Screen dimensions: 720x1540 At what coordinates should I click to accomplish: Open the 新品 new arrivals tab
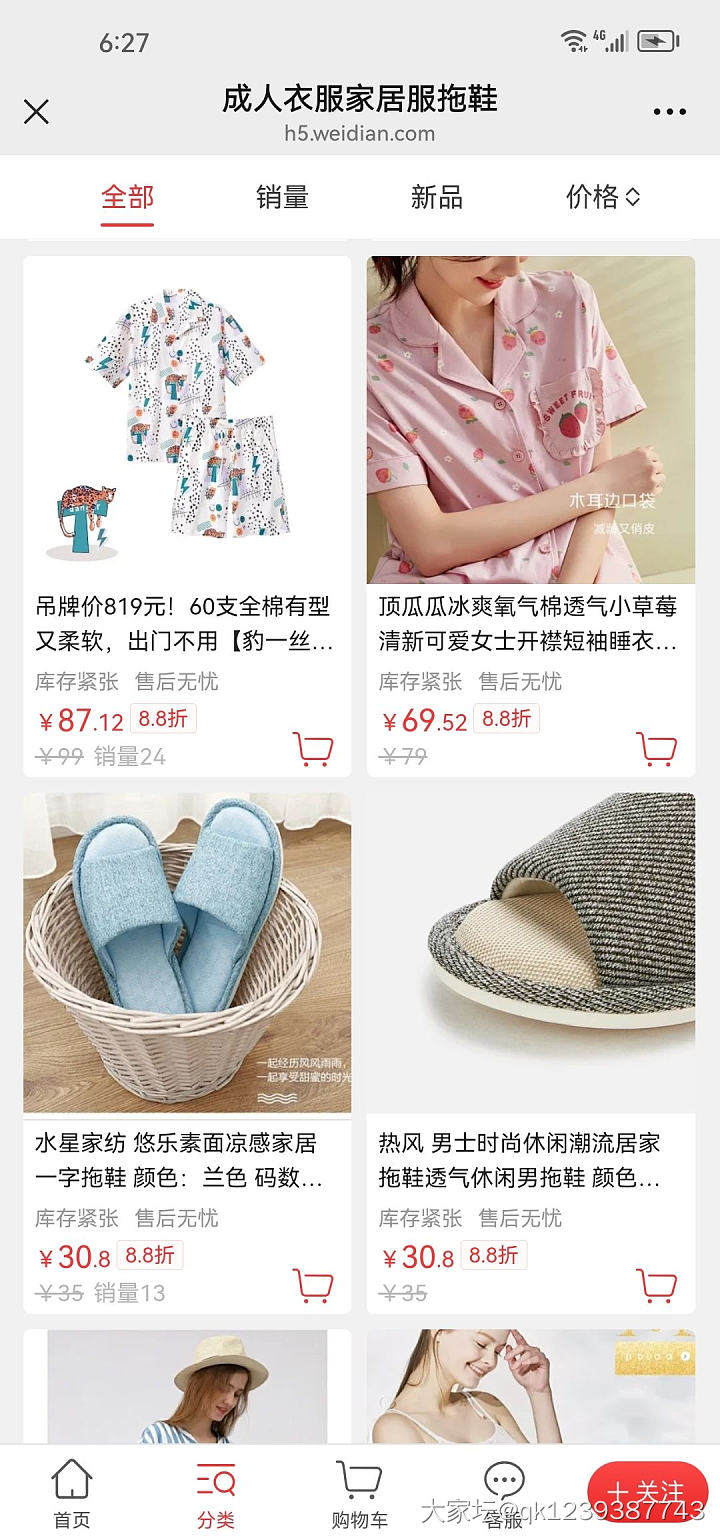pos(435,198)
